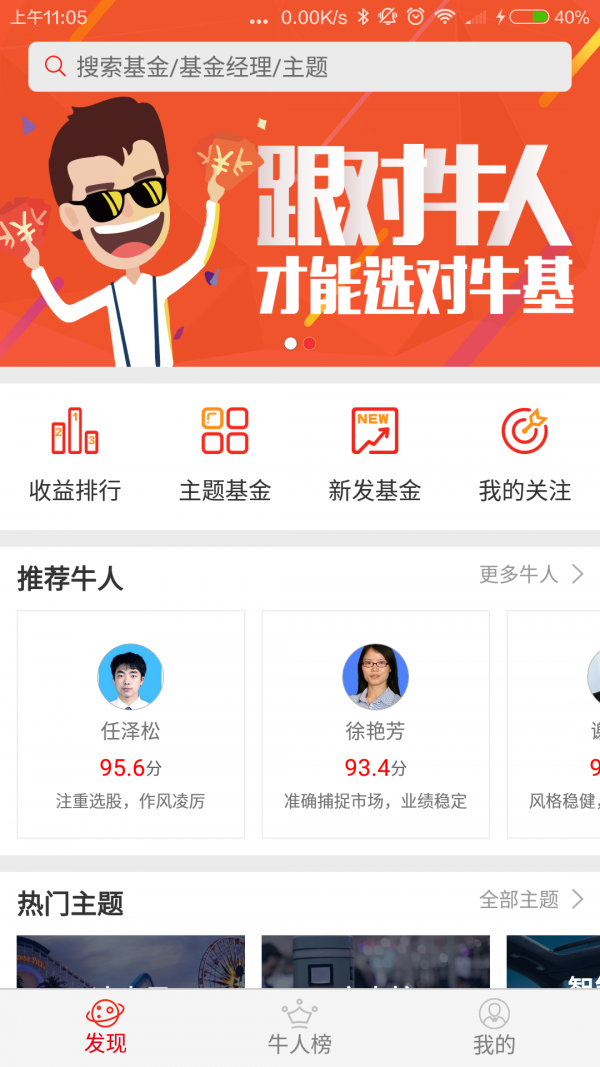Open the first 热门主题 card with ferris wheel
Viewport: 600px width, 1067px height.
pyautogui.click(x=131, y=962)
